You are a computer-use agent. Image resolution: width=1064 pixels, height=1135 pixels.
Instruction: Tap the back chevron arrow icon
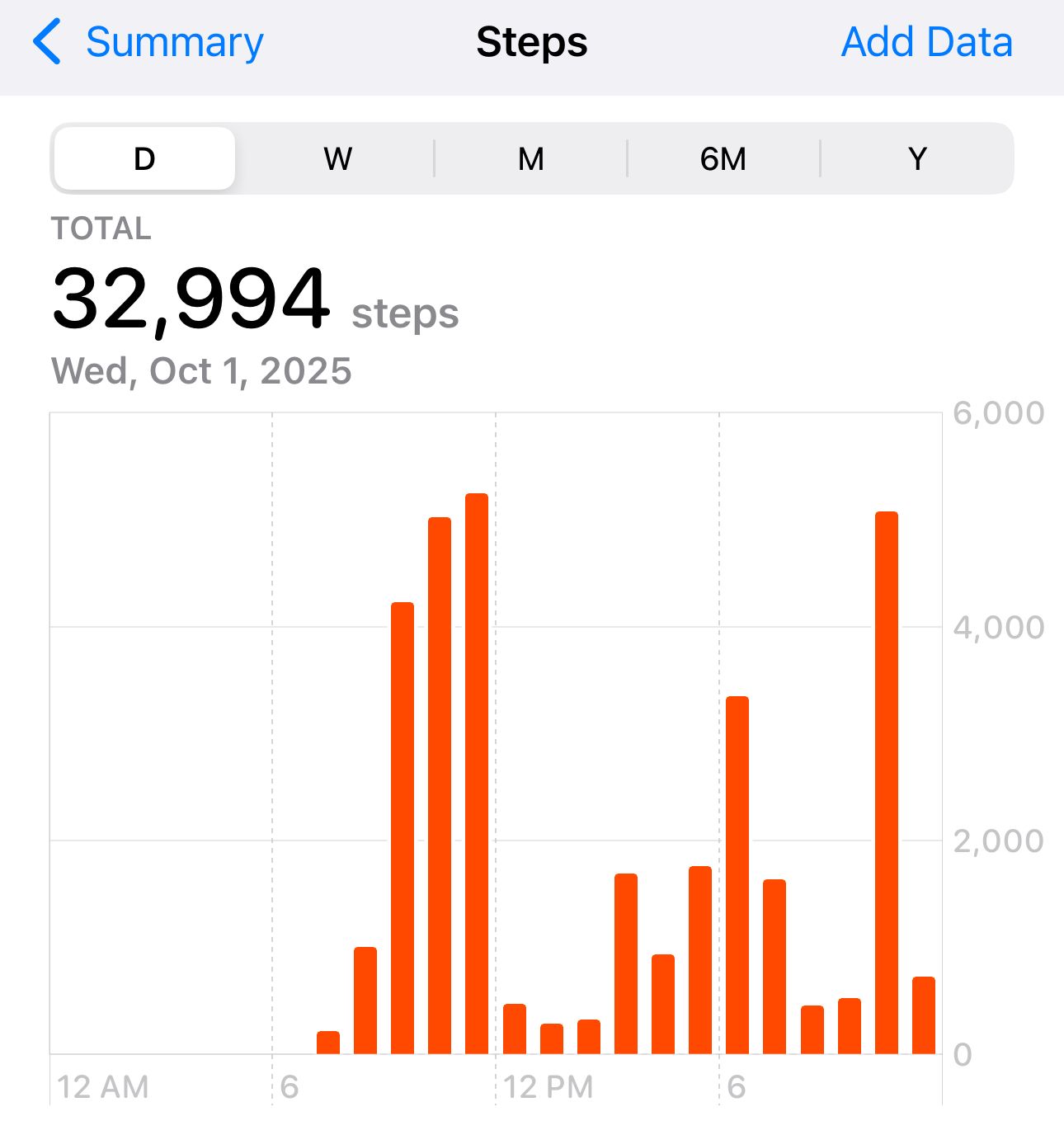[47, 43]
